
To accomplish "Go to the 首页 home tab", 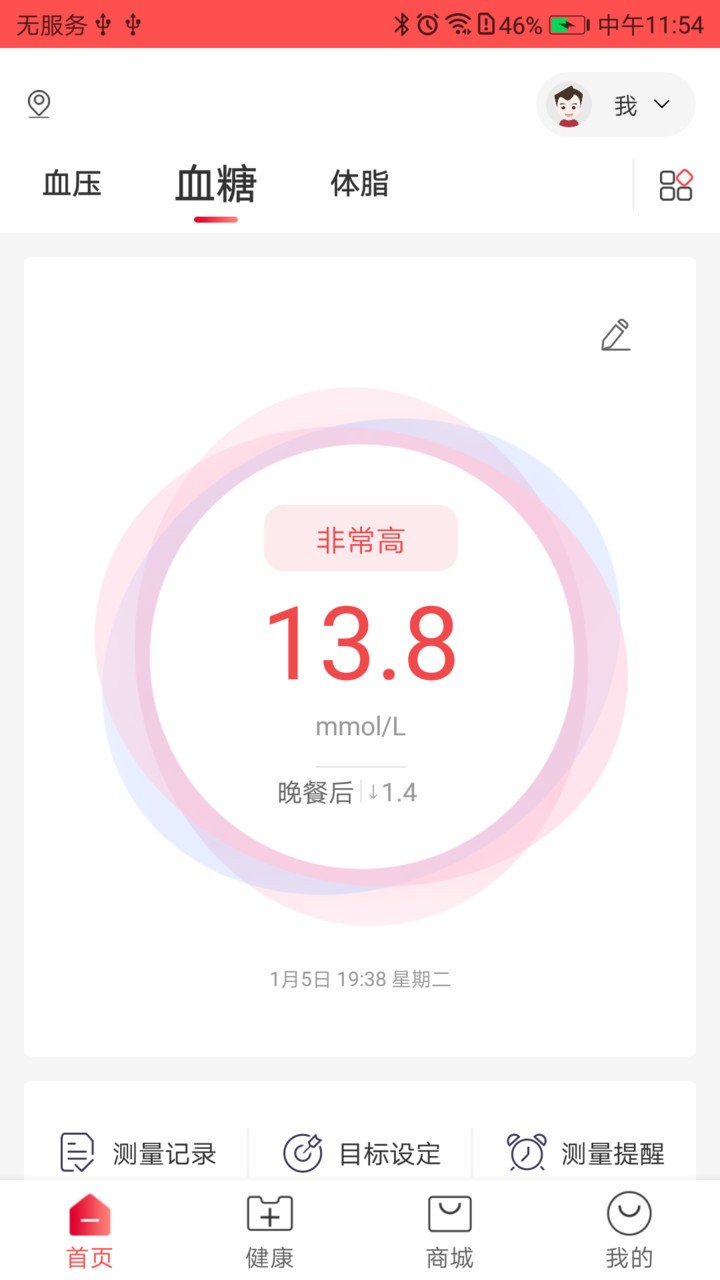I will point(90,1230).
